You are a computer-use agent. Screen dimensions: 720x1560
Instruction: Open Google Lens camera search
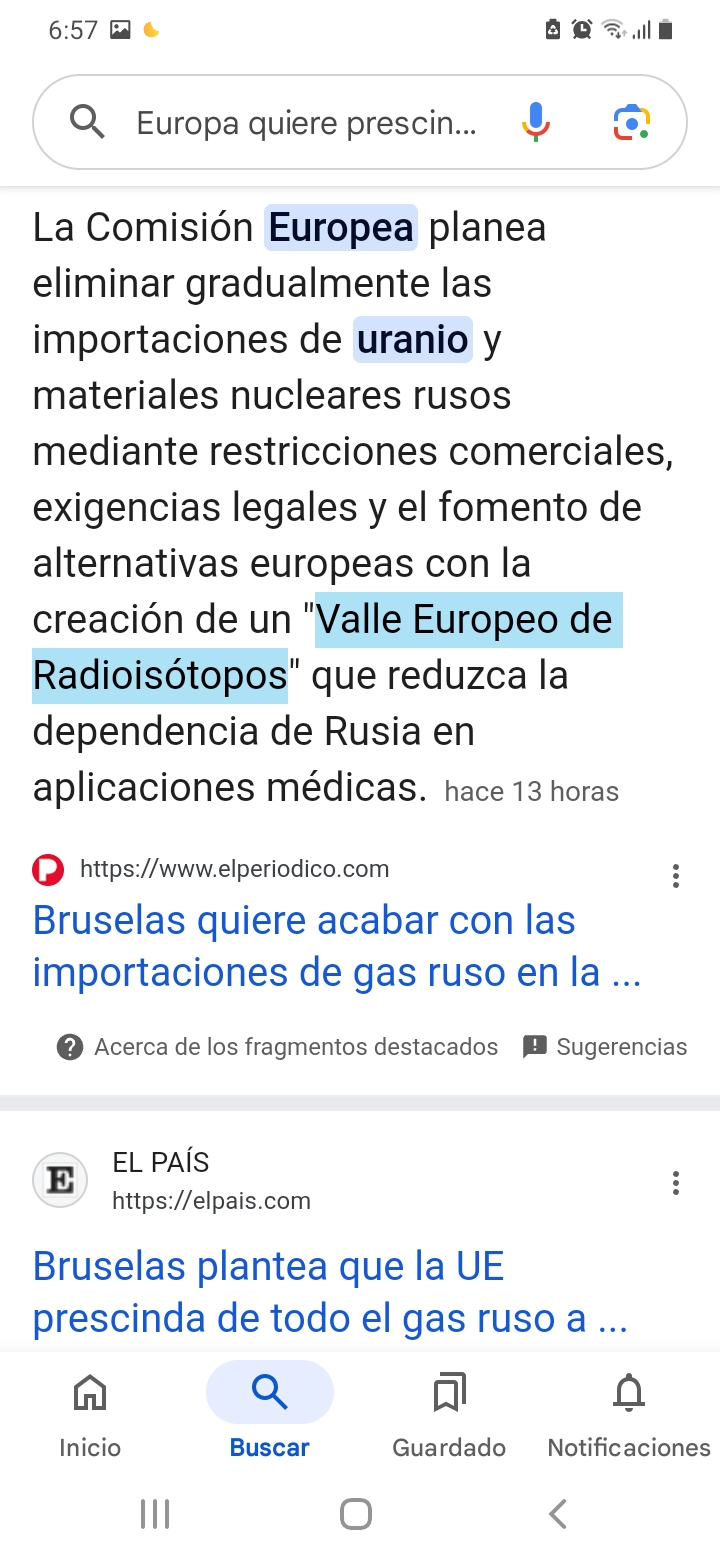[x=631, y=123]
